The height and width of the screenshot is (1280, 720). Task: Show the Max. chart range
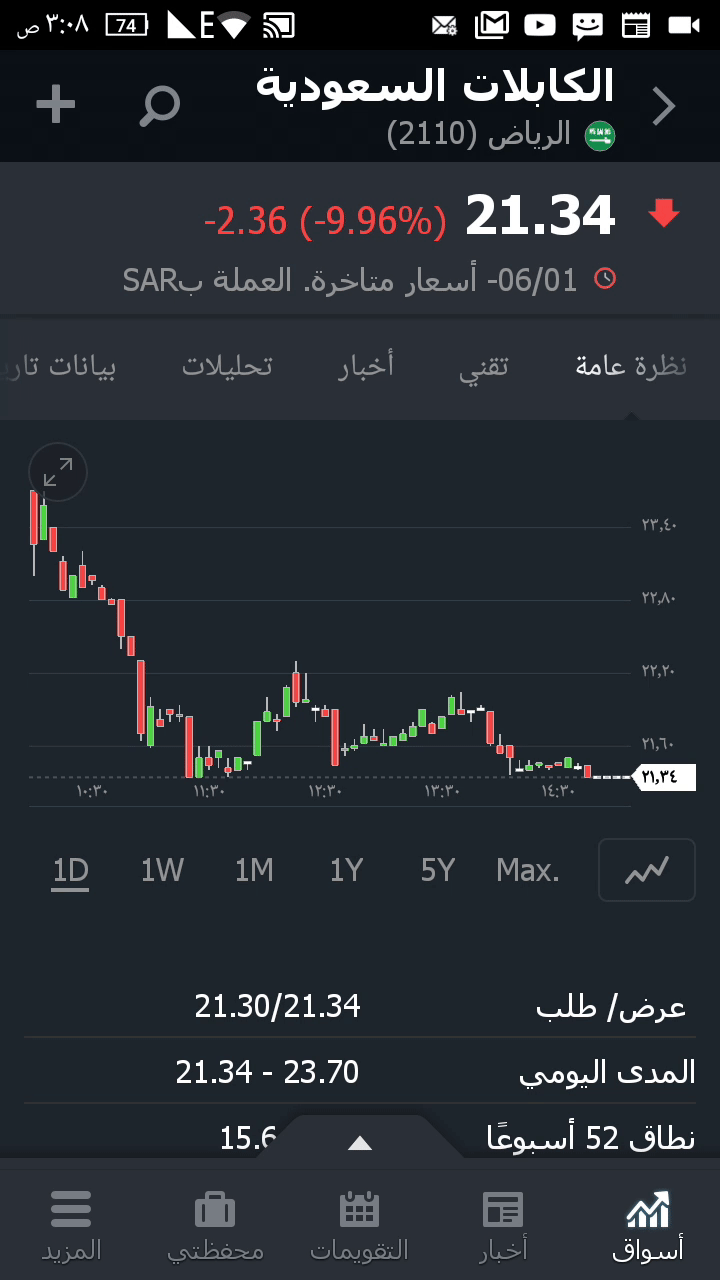(x=528, y=870)
